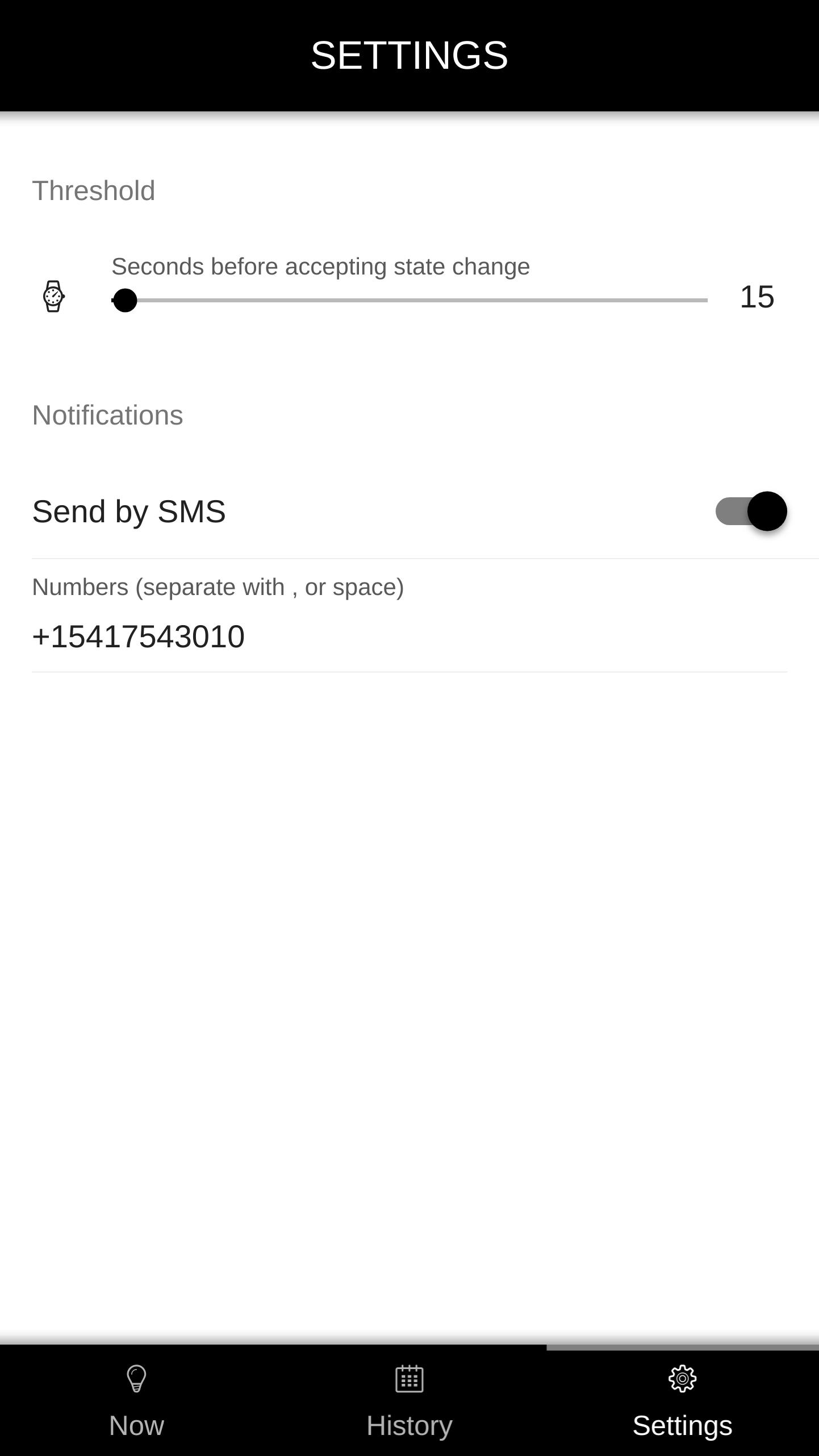
Task: Turn off Send by SMS
Action: [751, 511]
